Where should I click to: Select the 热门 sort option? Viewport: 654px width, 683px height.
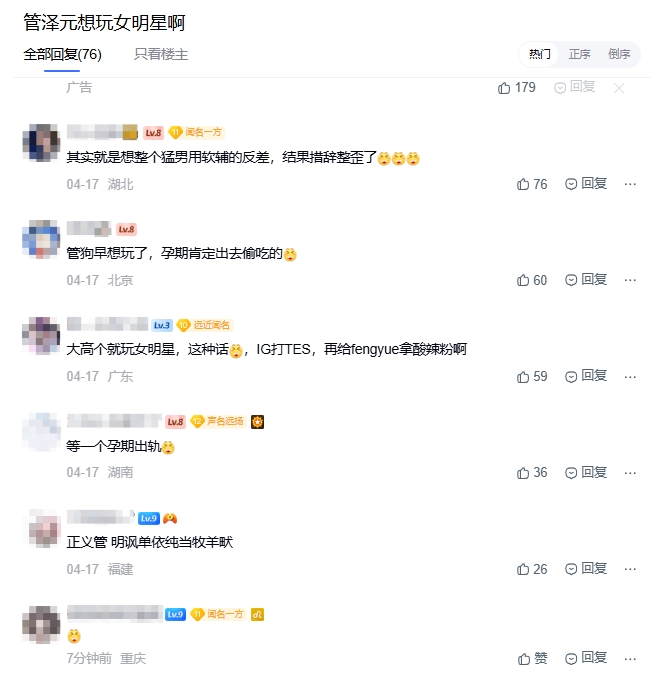(x=540, y=54)
